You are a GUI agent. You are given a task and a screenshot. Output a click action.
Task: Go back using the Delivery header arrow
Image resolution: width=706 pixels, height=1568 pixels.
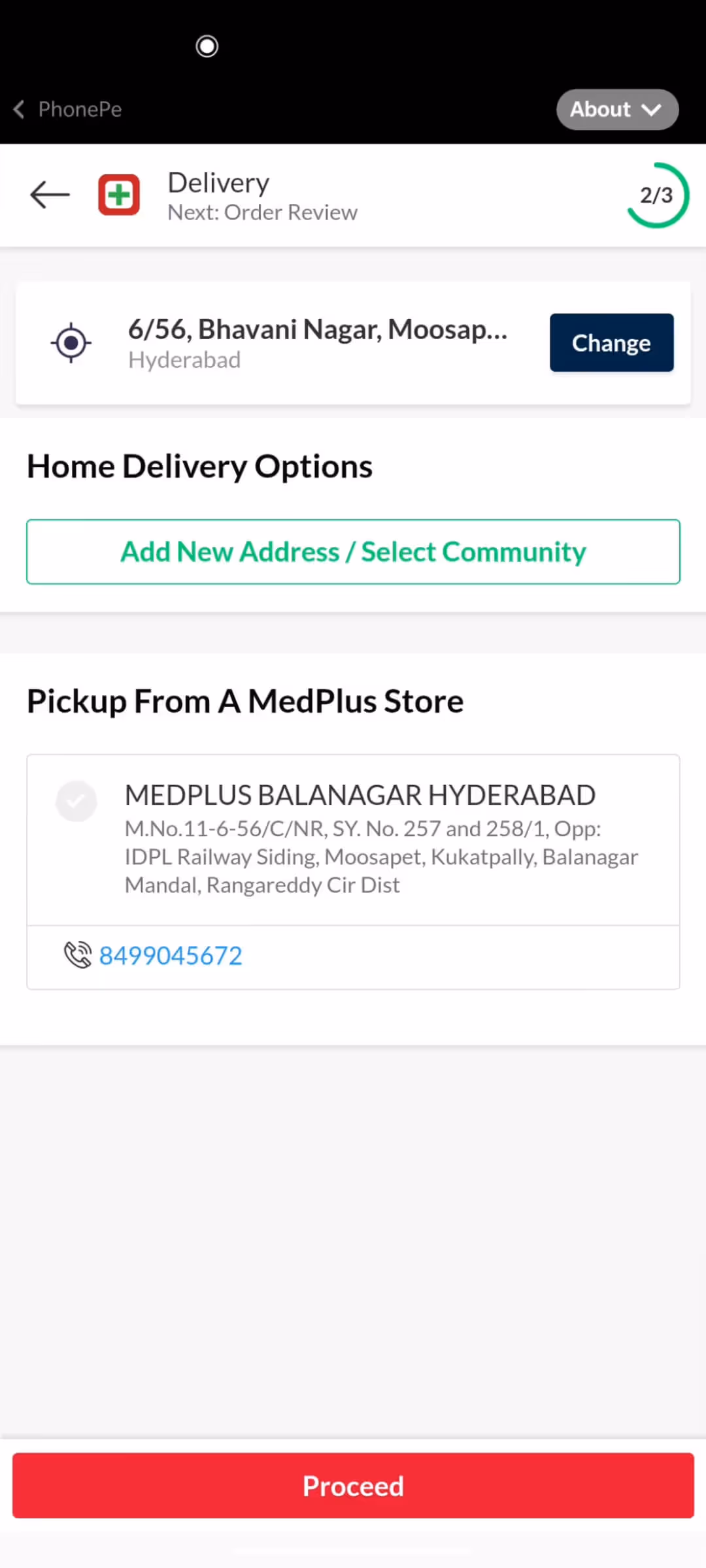pos(50,195)
